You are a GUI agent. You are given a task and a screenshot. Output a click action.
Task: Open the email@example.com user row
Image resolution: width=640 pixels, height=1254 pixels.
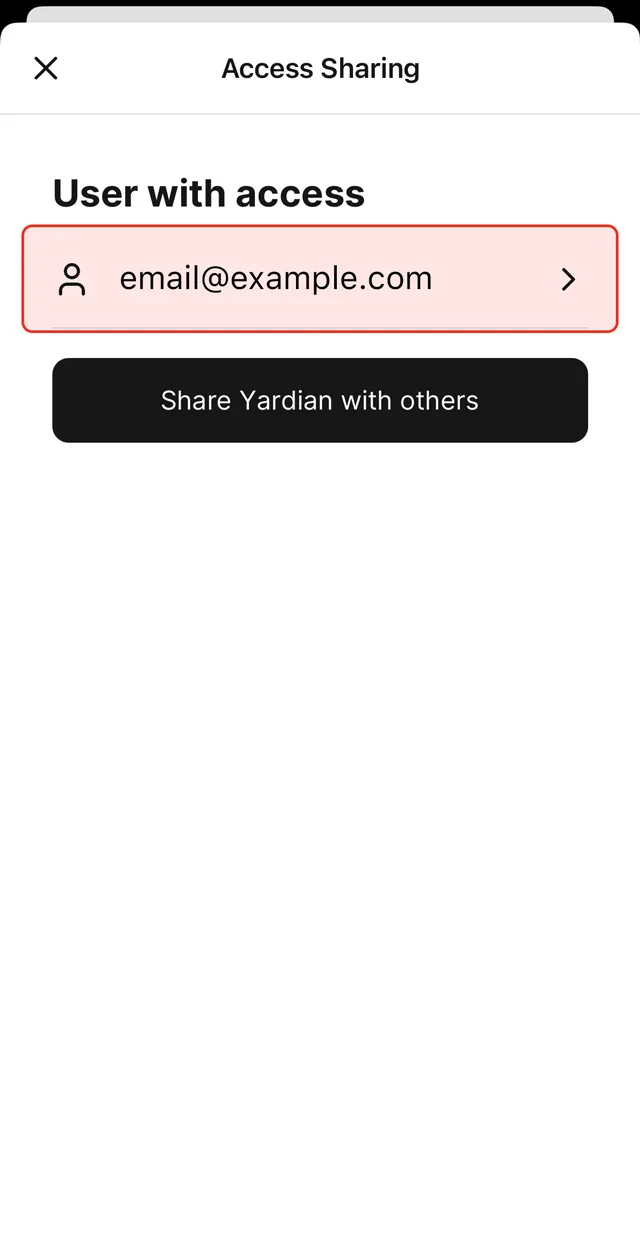(x=320, y=279)
